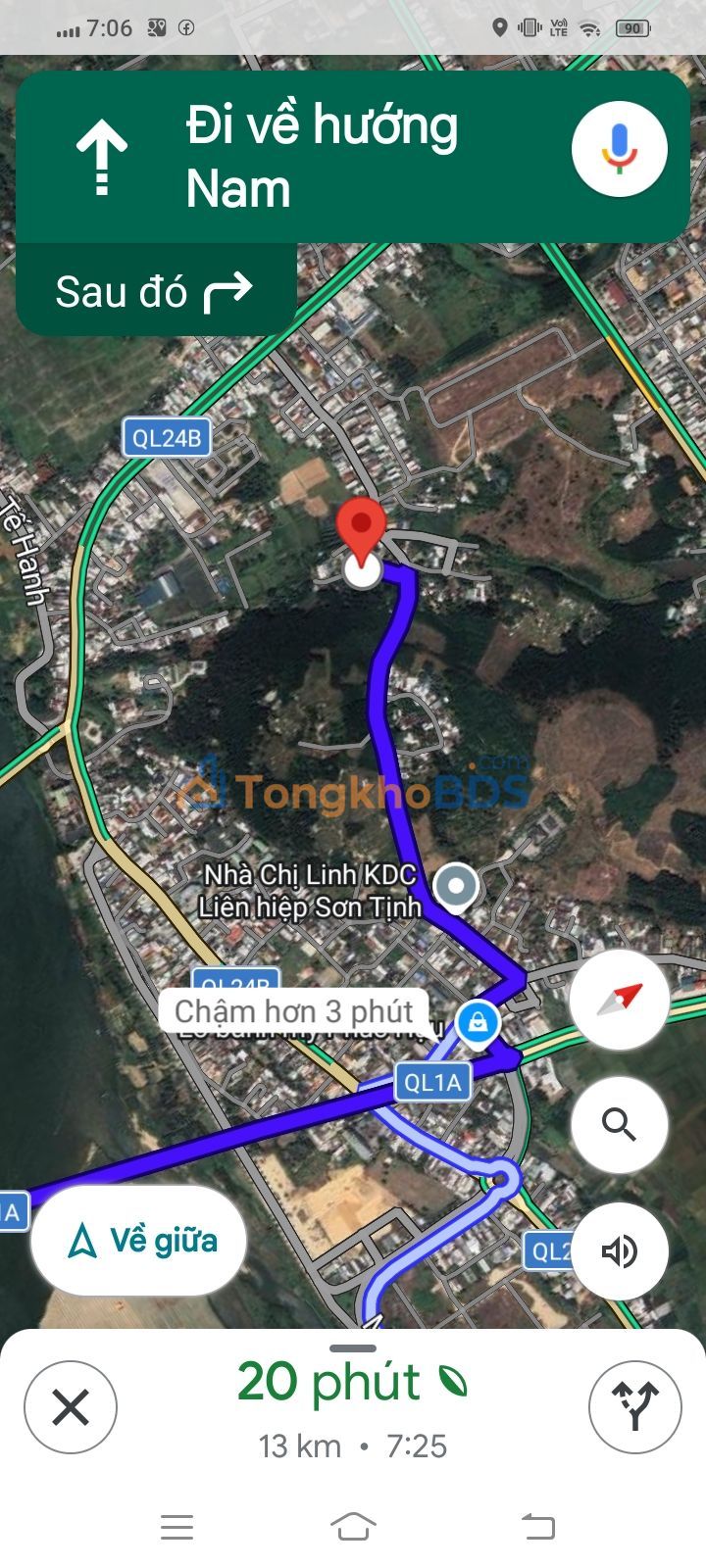Search along the route
Screen dimensions: 706x1568
tap(619, 1124)
